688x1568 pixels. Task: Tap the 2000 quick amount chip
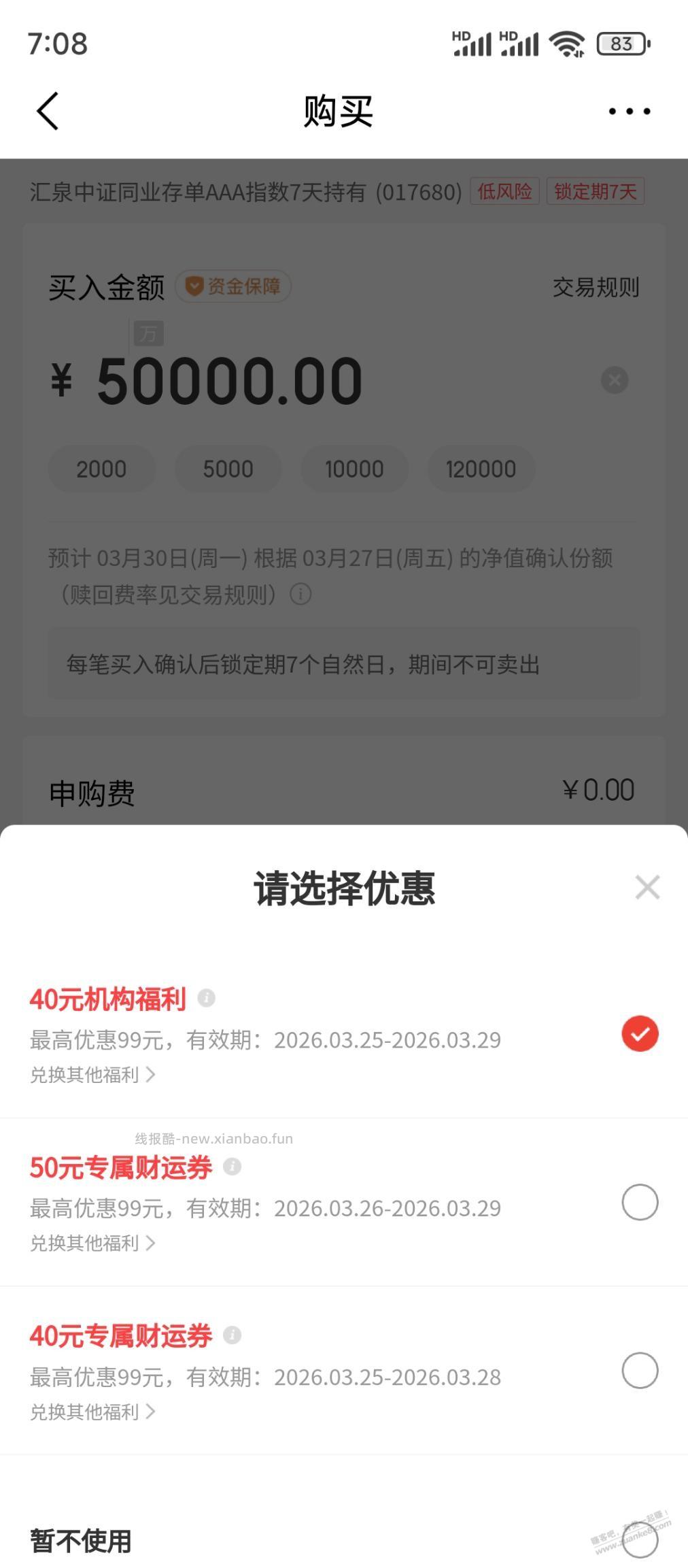[x=101, y=468]
